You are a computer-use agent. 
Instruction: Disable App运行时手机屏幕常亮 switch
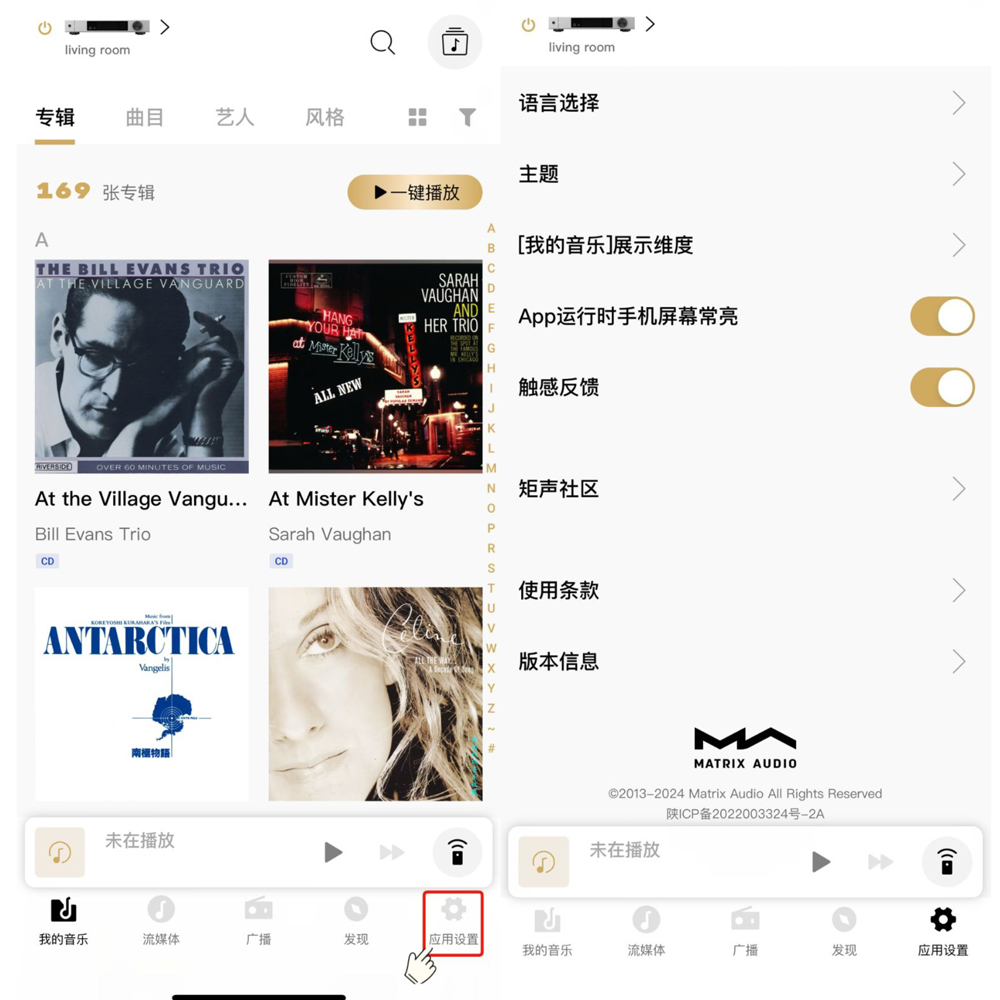(942, 316)
